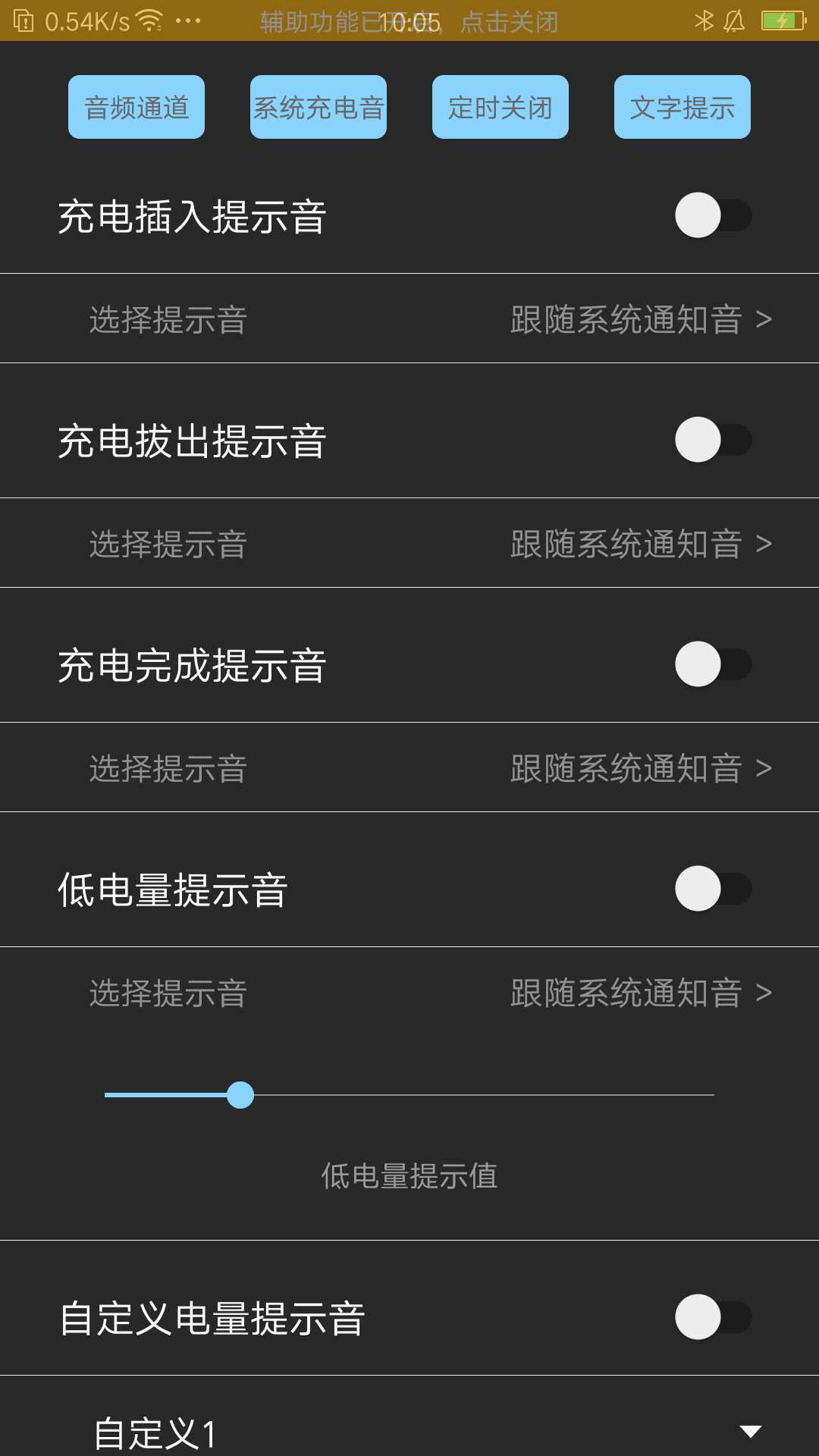Switch to the 音频通道 tab

(x=136, y=107)
